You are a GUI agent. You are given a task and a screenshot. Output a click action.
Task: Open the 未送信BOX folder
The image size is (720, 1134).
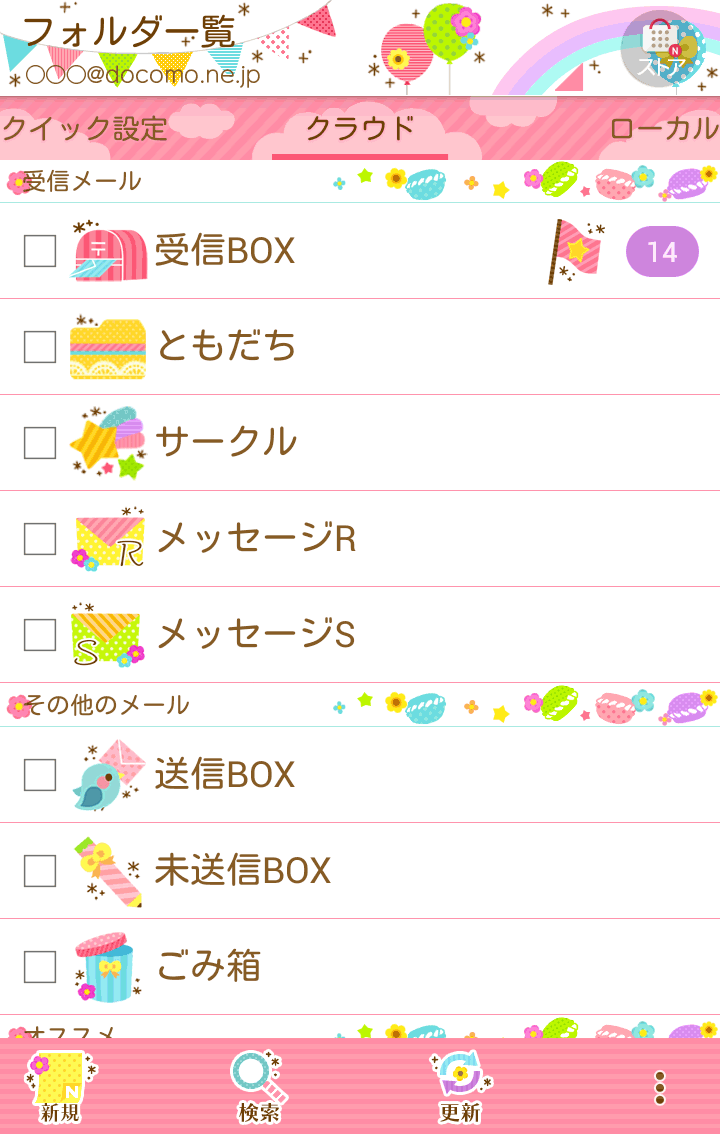click(242, 871)
